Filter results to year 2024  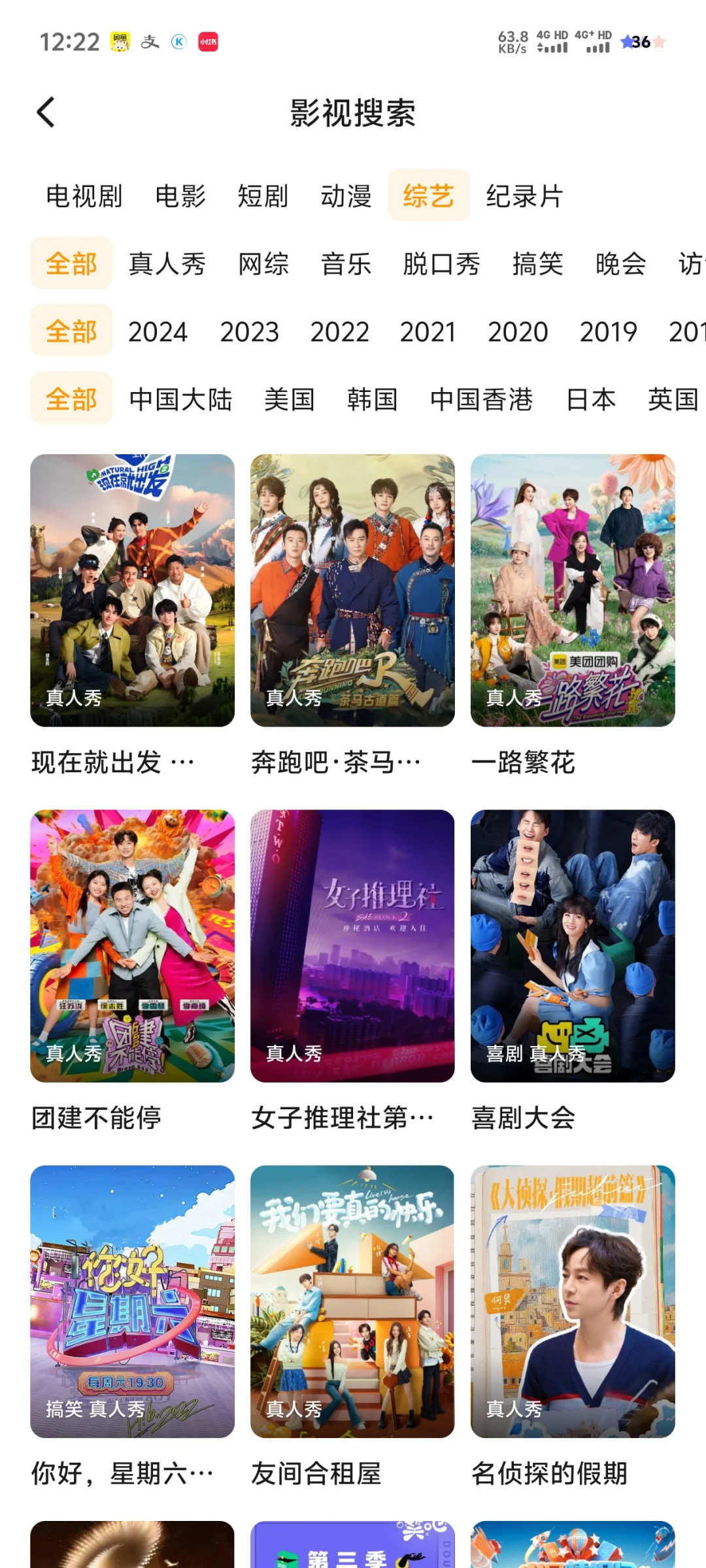coord(158,332)
